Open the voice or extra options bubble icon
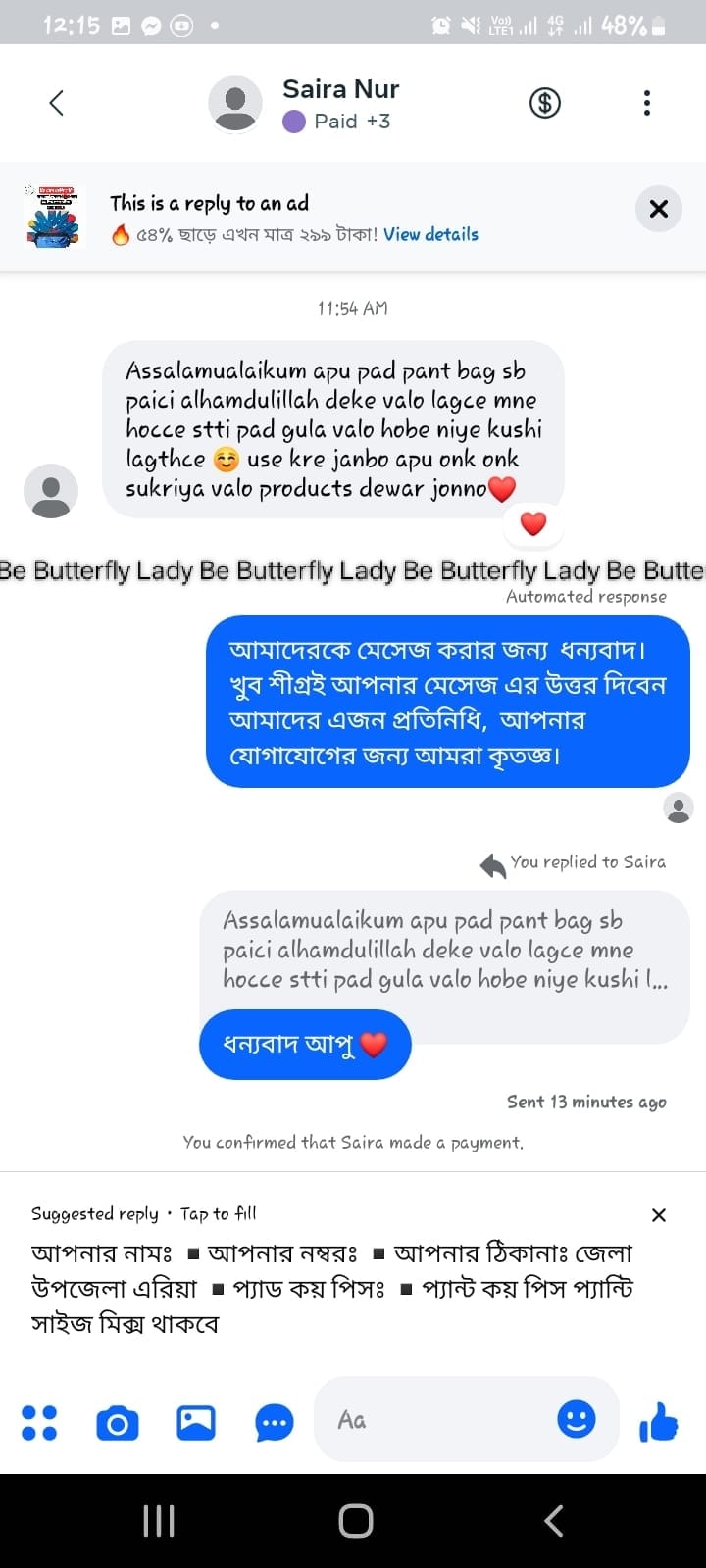 point(273,1421)
